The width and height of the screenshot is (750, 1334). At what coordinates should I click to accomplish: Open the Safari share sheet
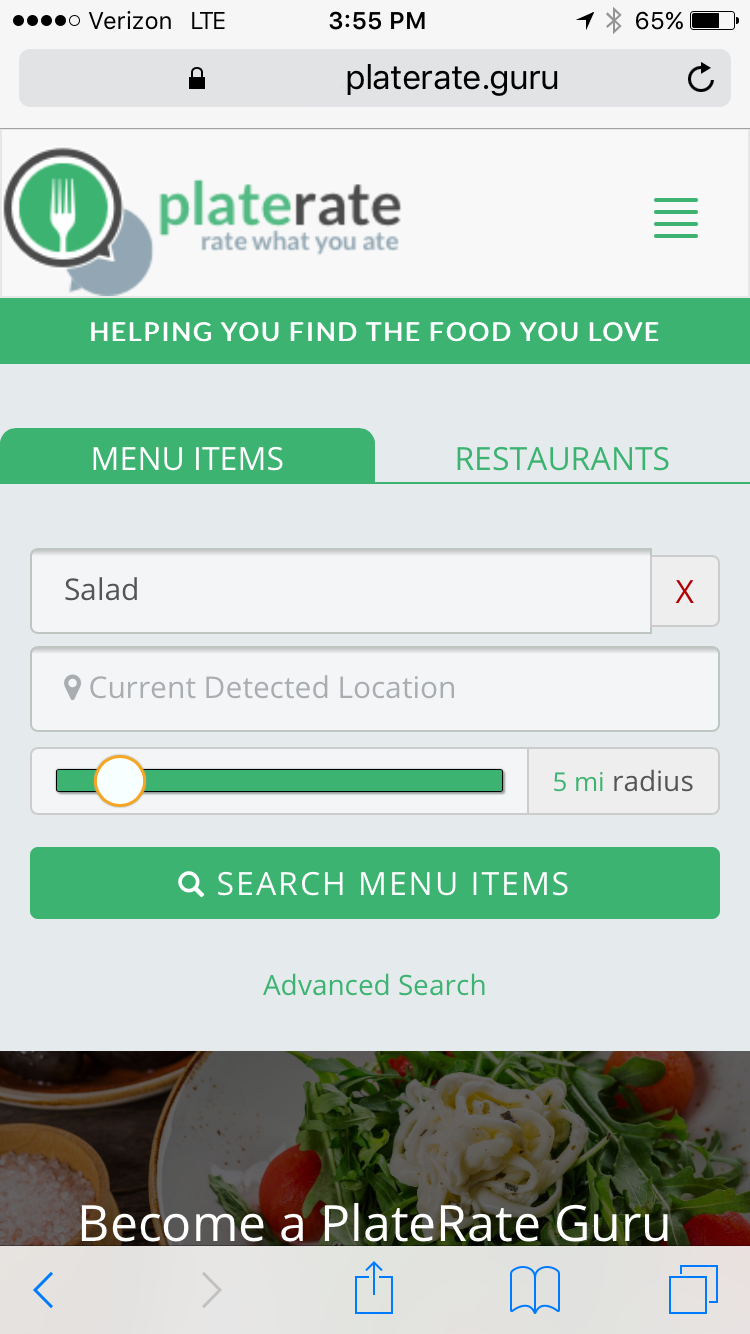374,1288
